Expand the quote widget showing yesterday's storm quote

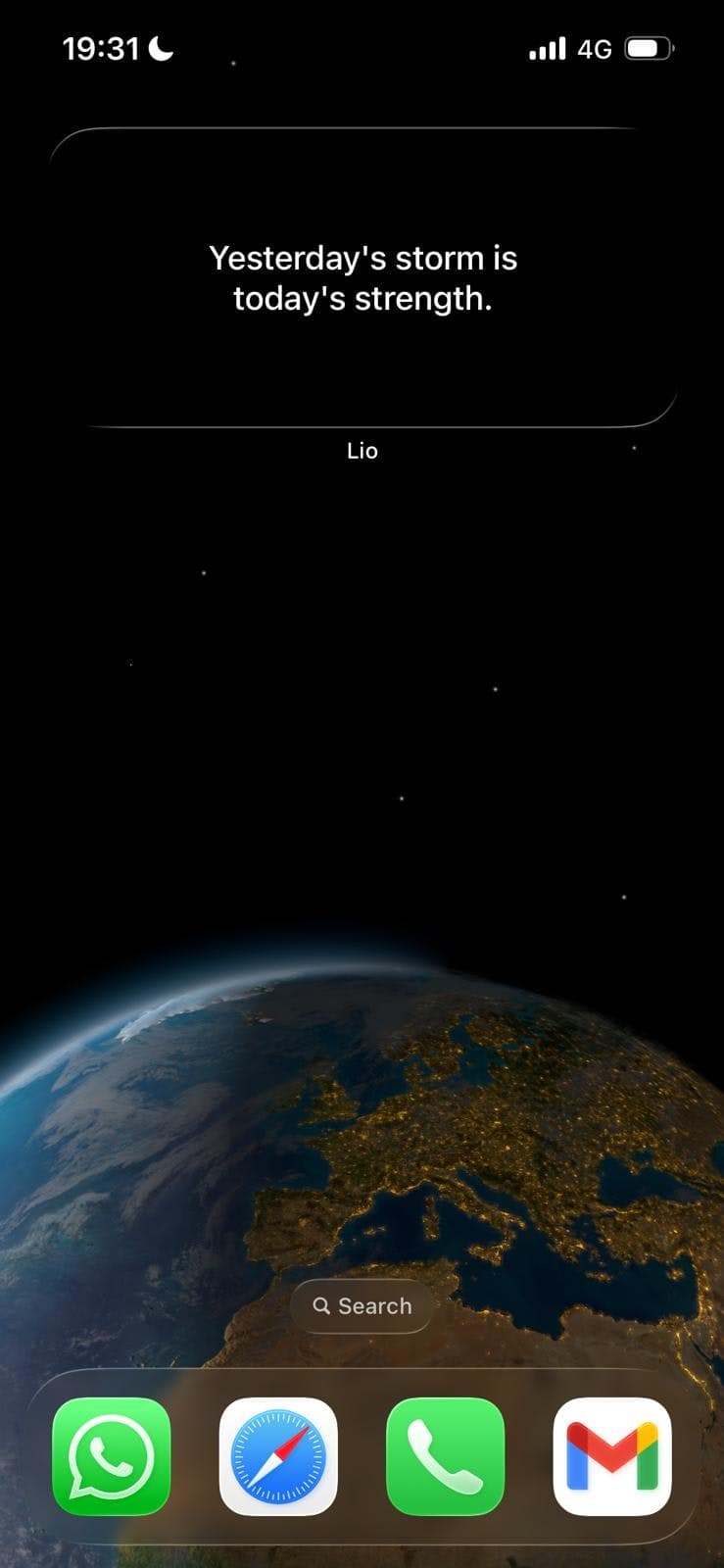(362, 279)
